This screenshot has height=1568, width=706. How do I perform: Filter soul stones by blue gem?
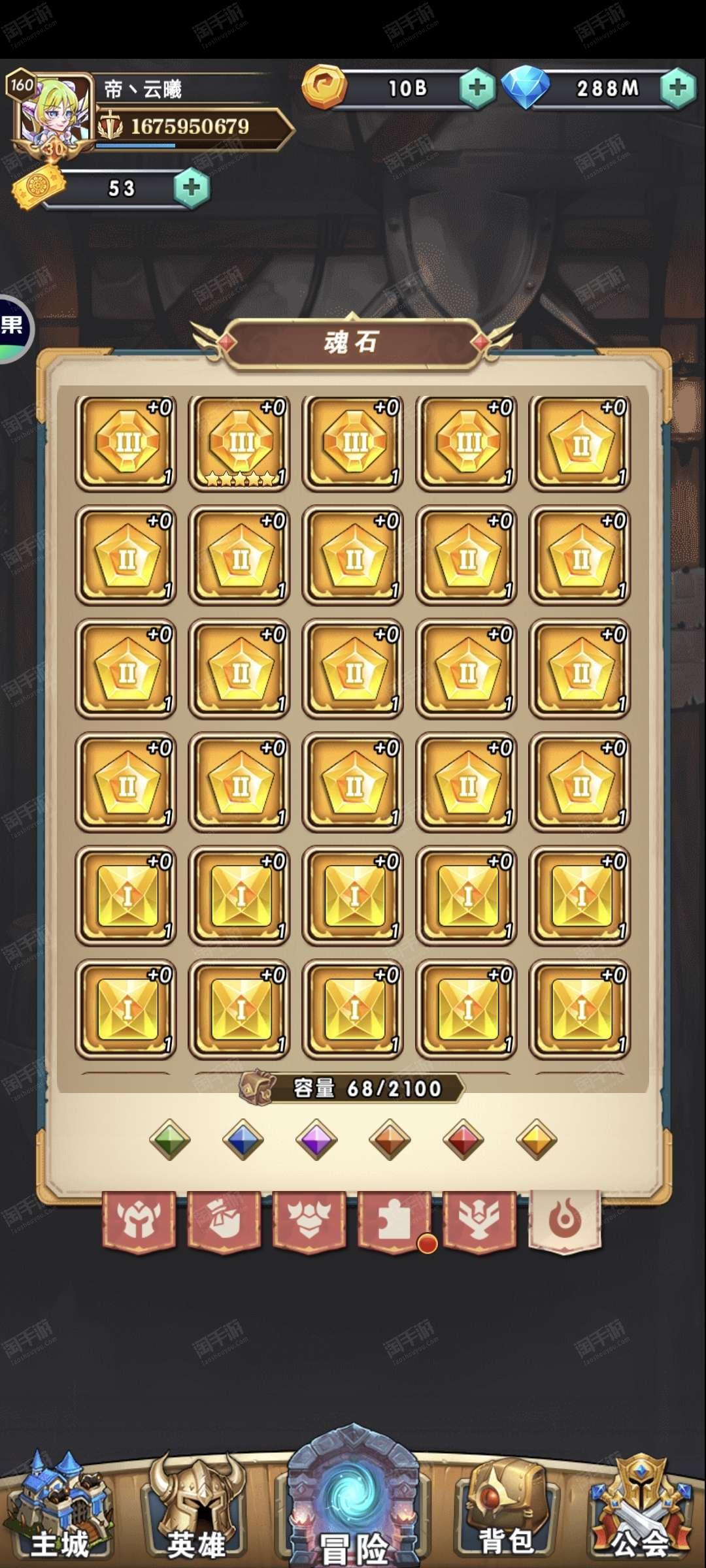(243, 1139)
